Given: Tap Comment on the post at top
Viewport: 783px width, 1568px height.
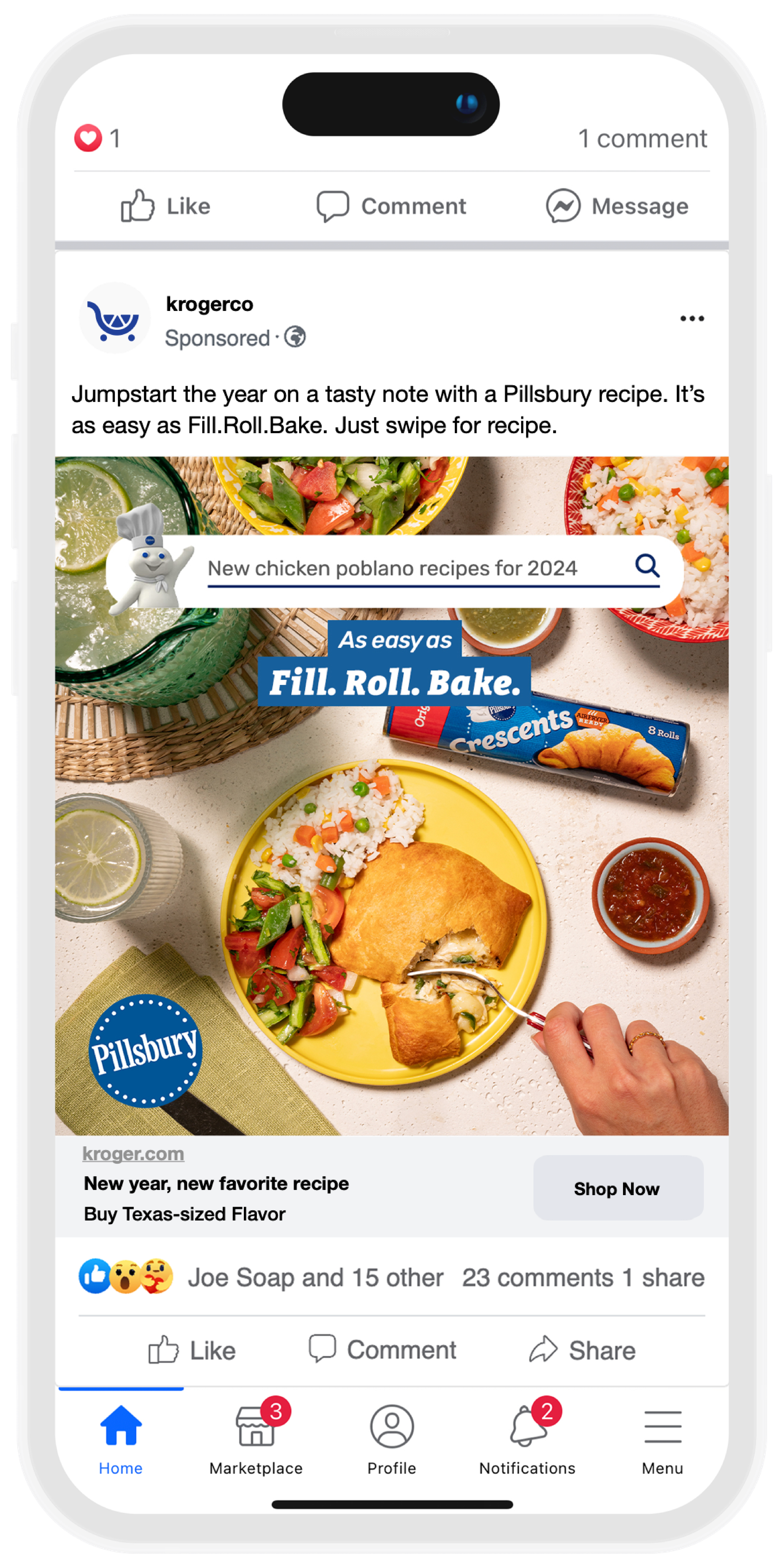Looking at the screenshot, I should pyautogui.click(x=391, y=206).
